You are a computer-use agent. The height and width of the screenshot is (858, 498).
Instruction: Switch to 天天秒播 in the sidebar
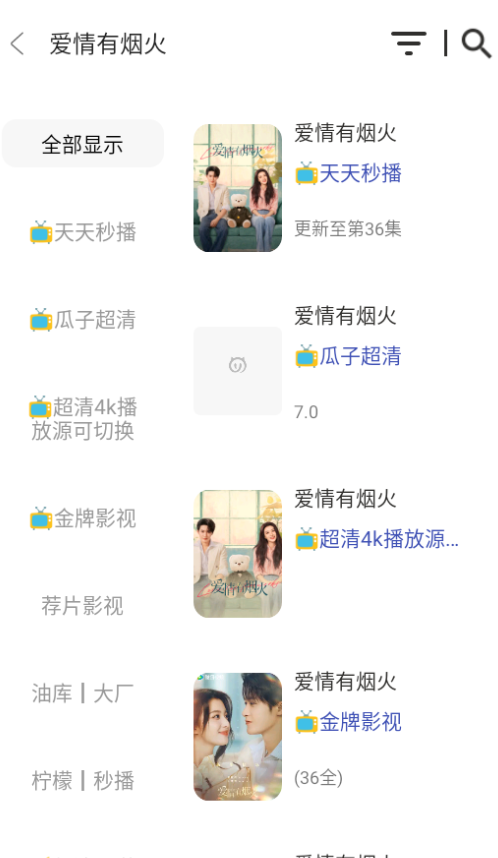click(83, 232)
